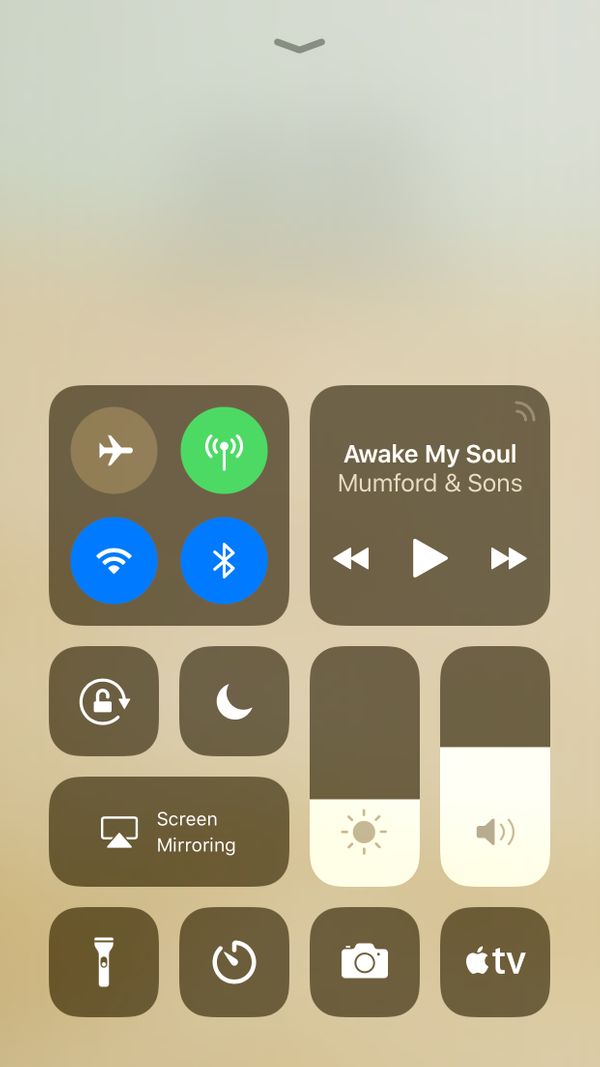Launch the camera
Image resolution: width=600 pixels, height=1067 pixels.
click(365, 962)
